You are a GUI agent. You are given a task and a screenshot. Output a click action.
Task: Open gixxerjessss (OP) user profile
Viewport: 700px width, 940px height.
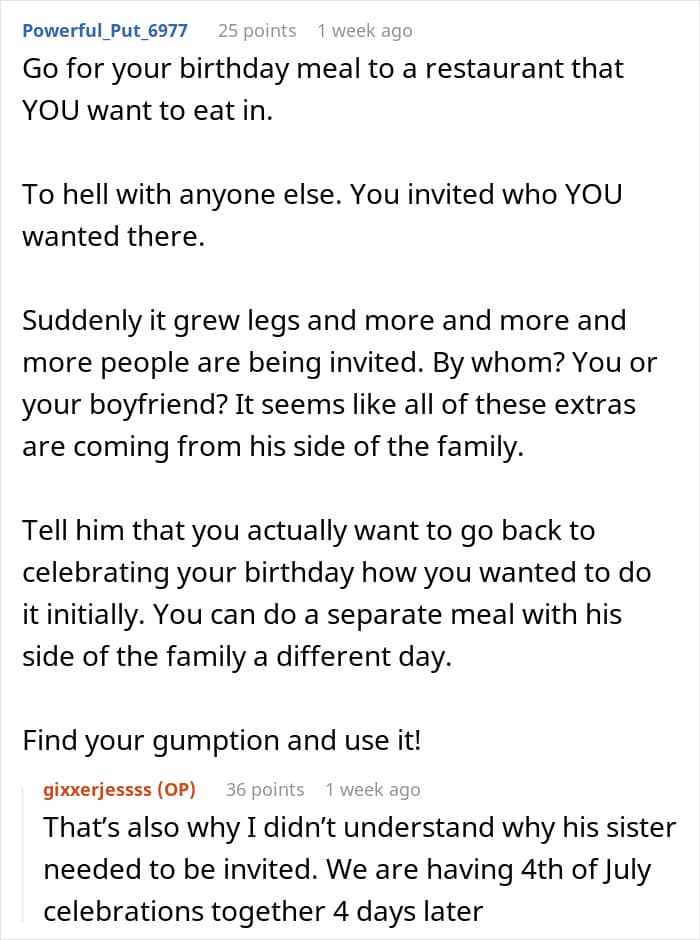pyautogui.click(x=119, y=790)
